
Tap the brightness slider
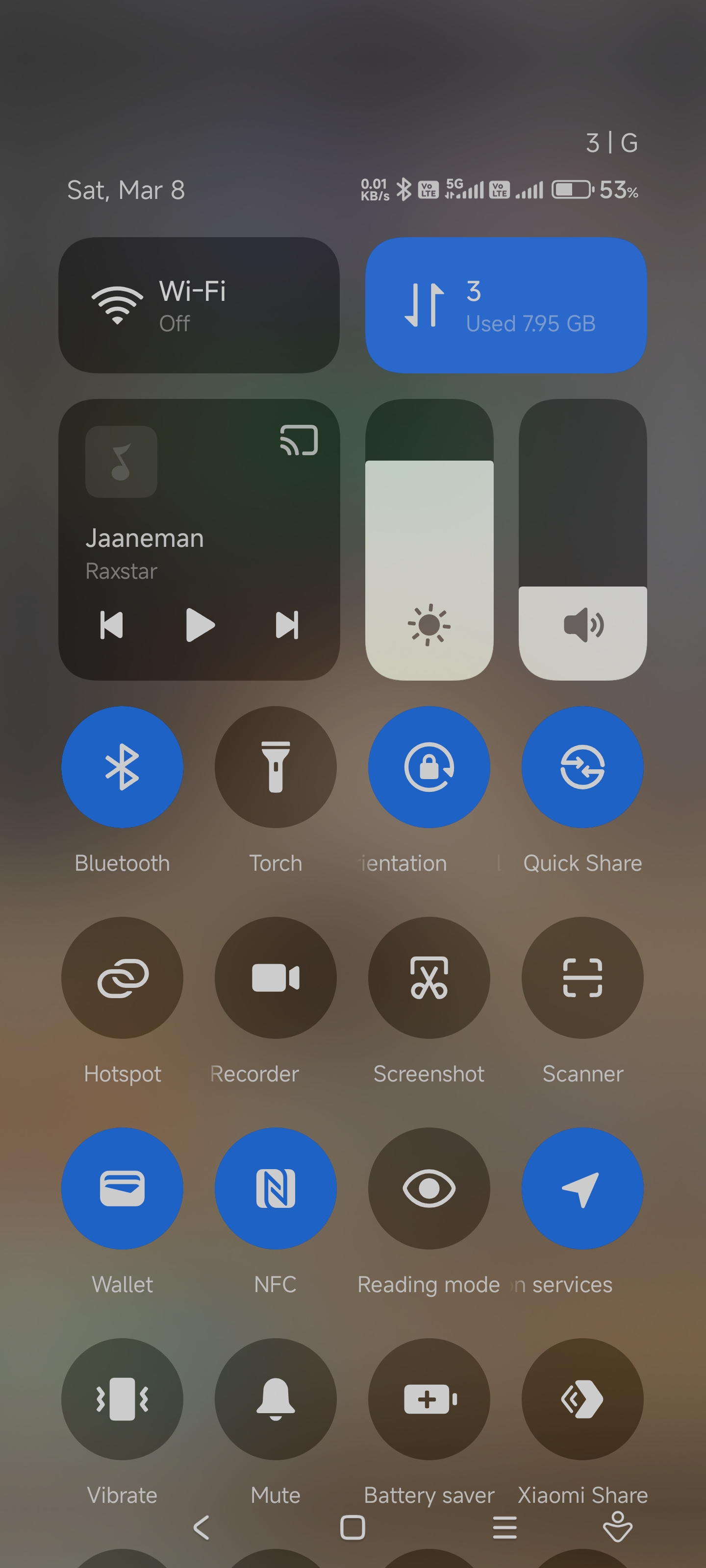tap(429, 539)
